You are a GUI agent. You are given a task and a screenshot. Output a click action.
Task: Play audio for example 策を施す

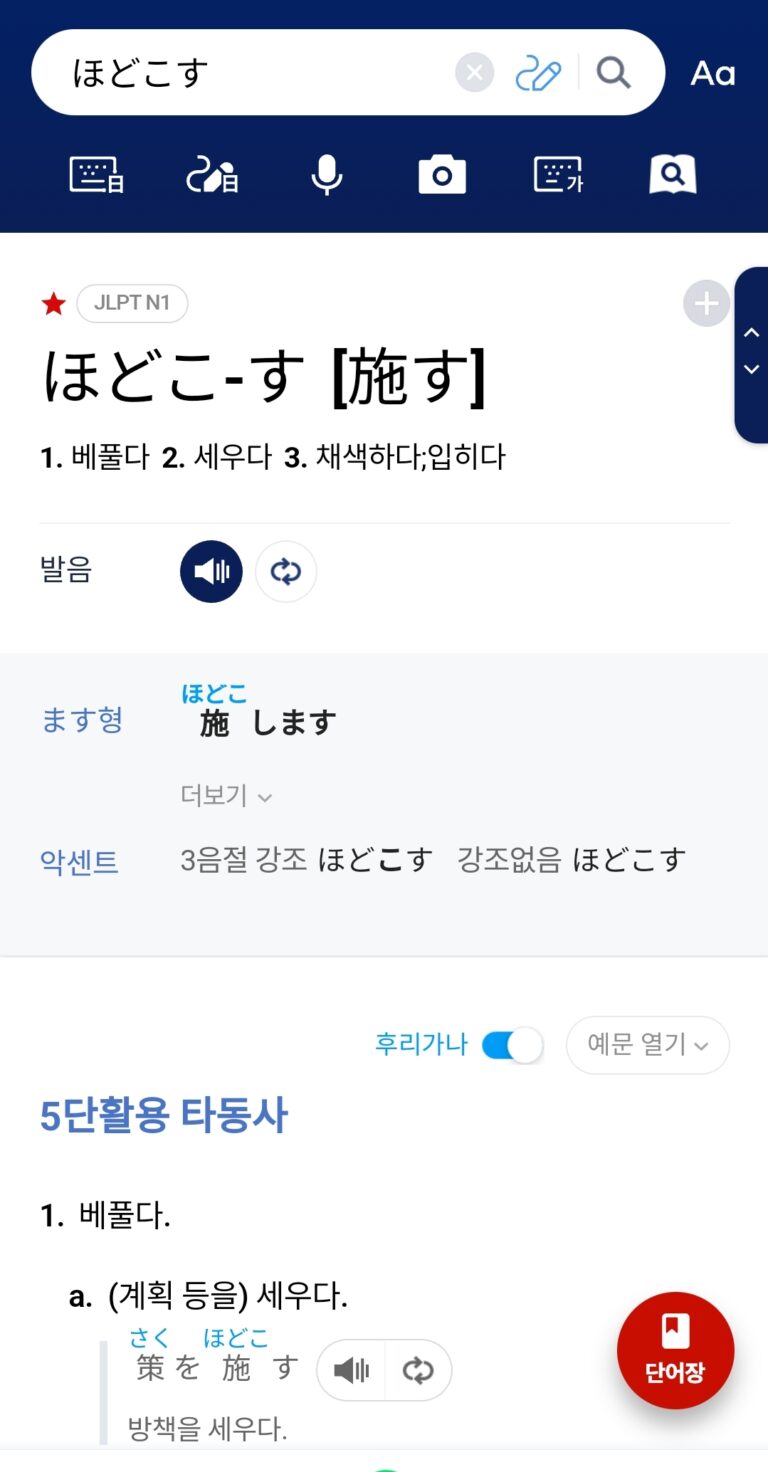(351, 1370)
